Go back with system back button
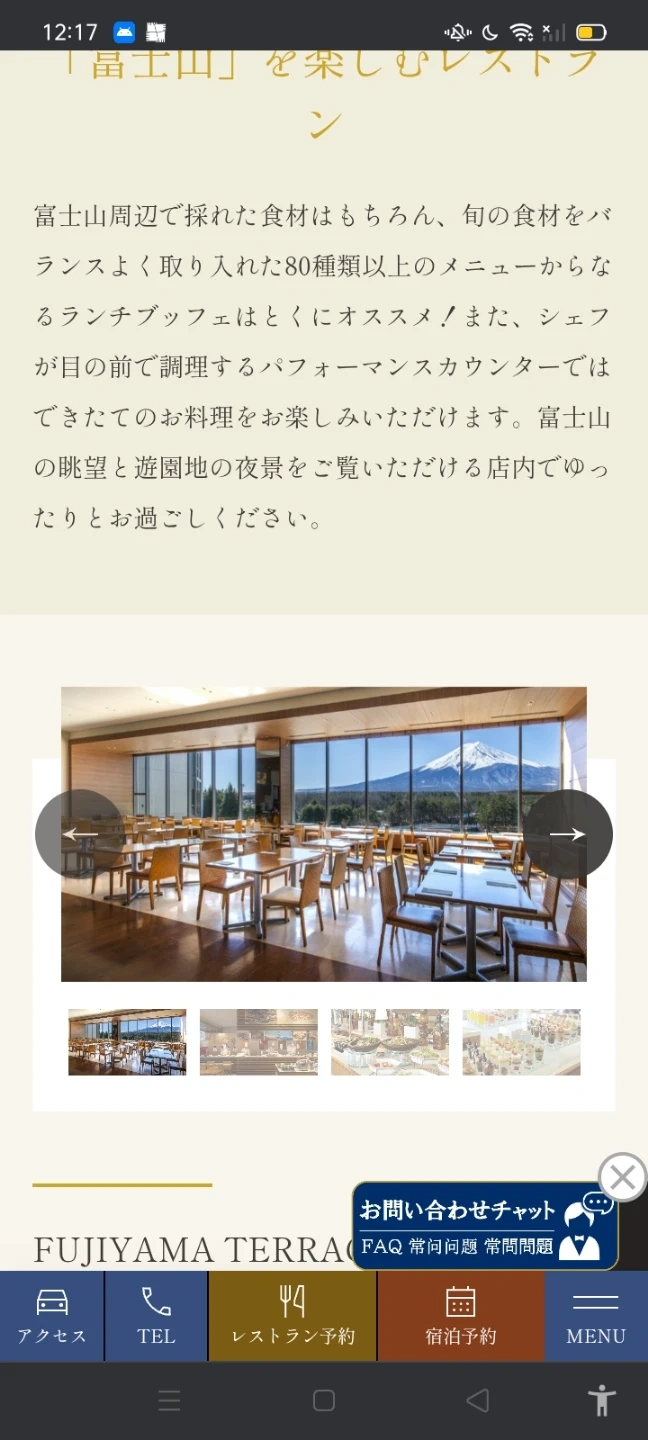 (x=478, y=1401)
